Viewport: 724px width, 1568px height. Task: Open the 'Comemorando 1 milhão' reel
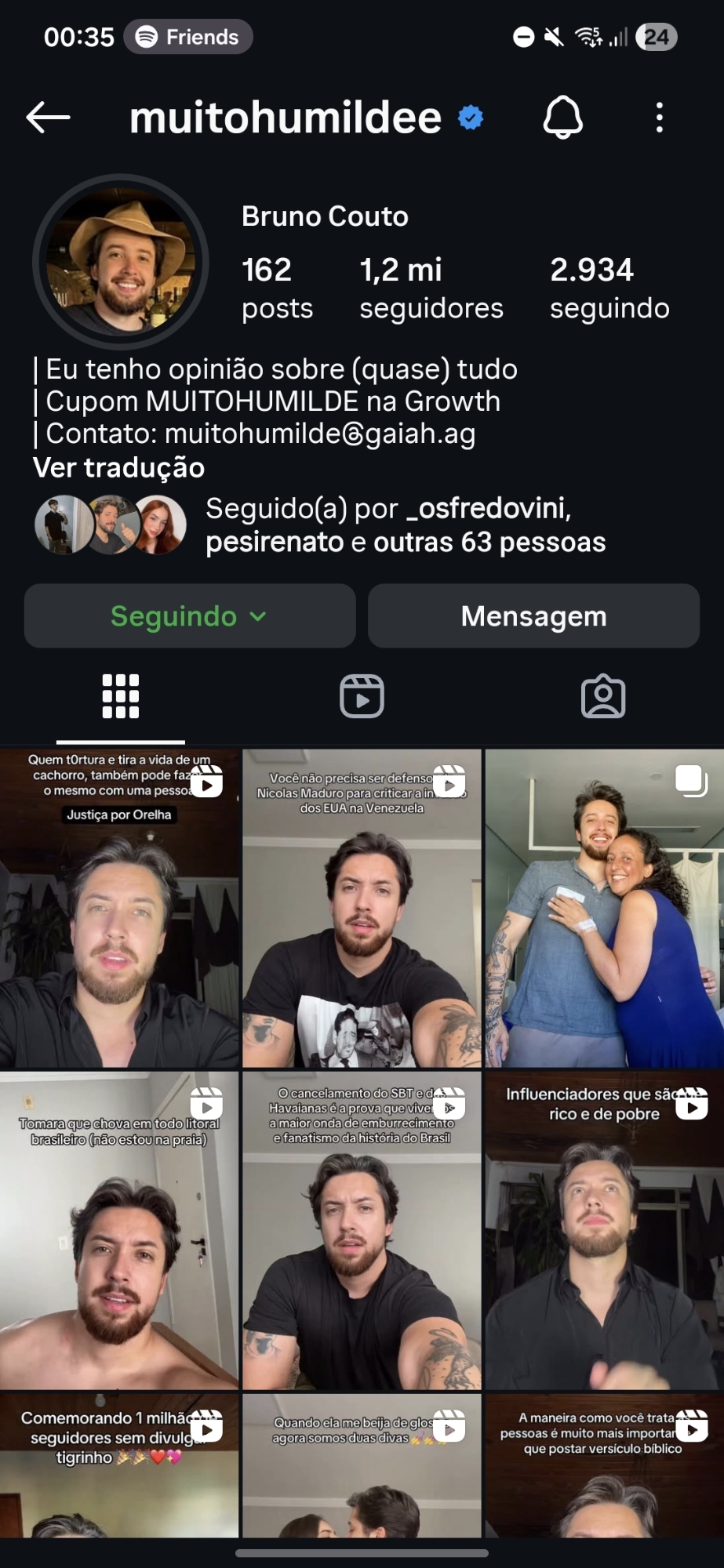[119, 1466]
